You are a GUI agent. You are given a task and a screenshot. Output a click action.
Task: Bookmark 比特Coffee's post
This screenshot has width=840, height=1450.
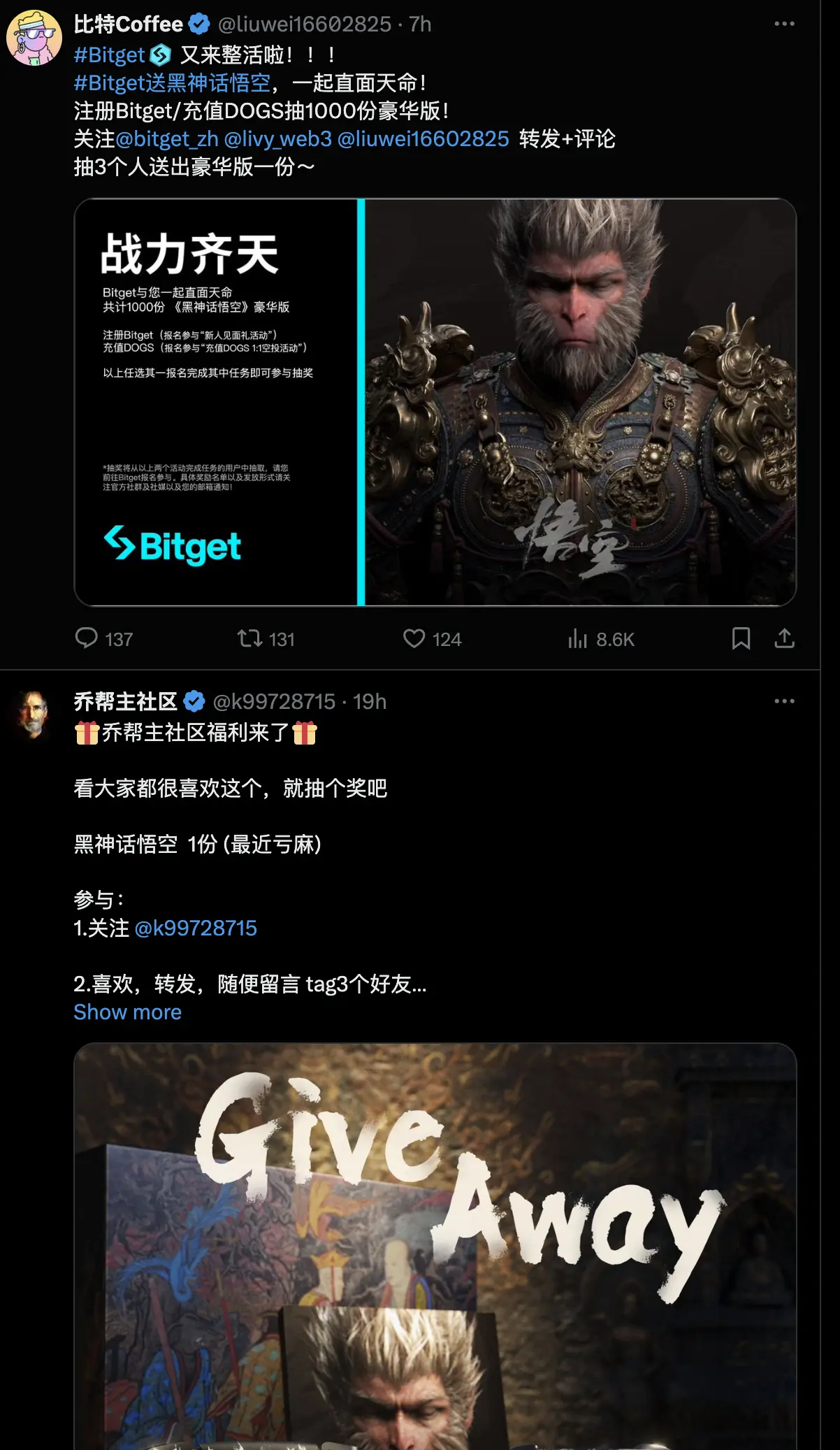[741, 638]
